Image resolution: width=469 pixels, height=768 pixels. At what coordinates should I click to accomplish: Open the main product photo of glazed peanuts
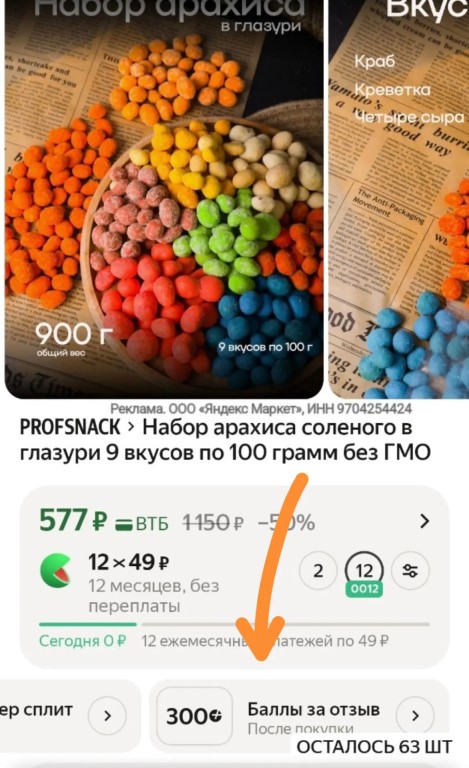tap(164, 198)
